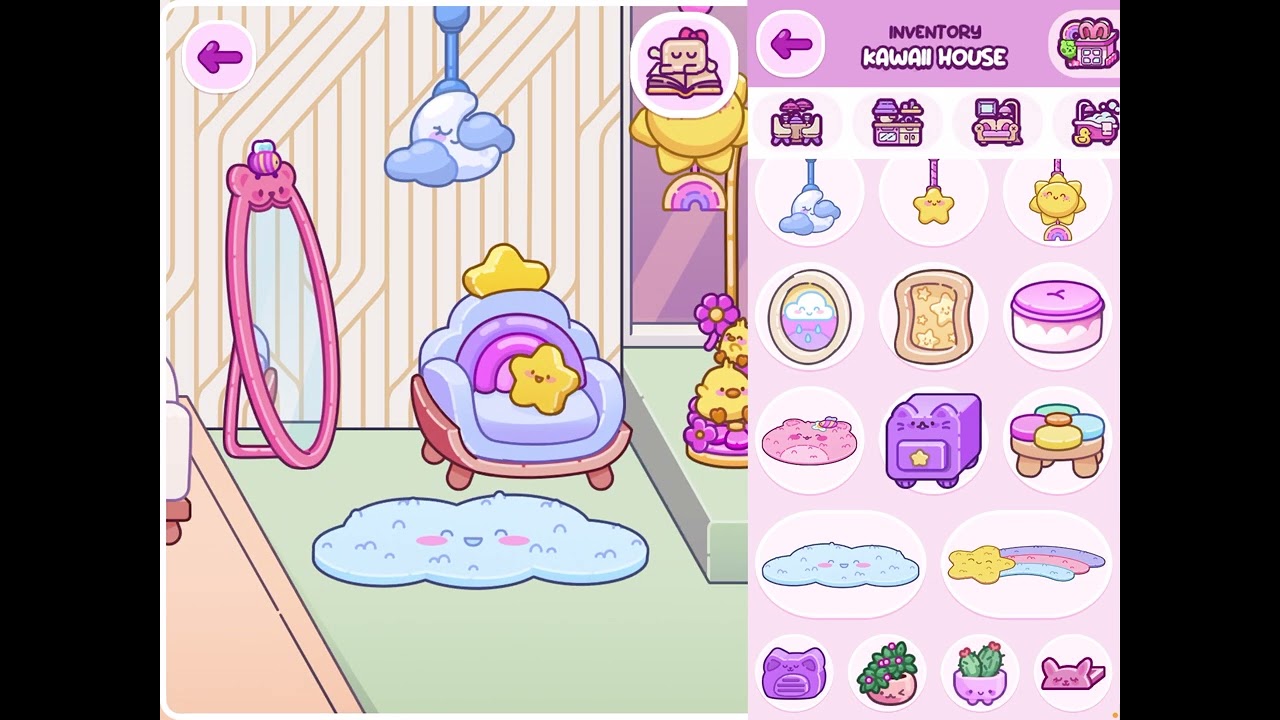Viewport: 1280px width, 720px height.
Task: Choose the pink fluffy cat rug
Action: [x=809, y=440]
